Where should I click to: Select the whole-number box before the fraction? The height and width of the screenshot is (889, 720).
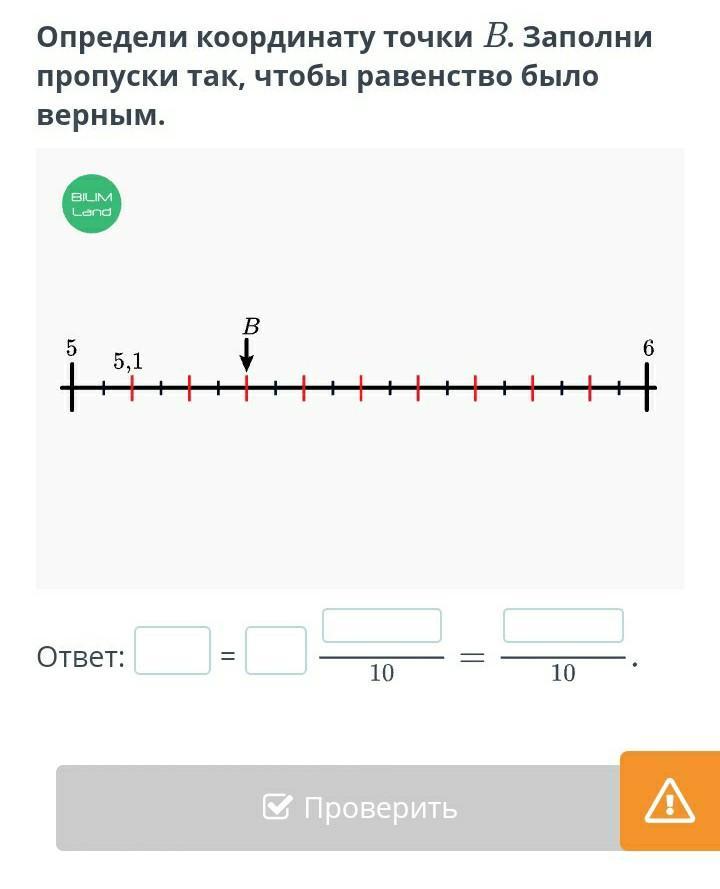point(276,650)
